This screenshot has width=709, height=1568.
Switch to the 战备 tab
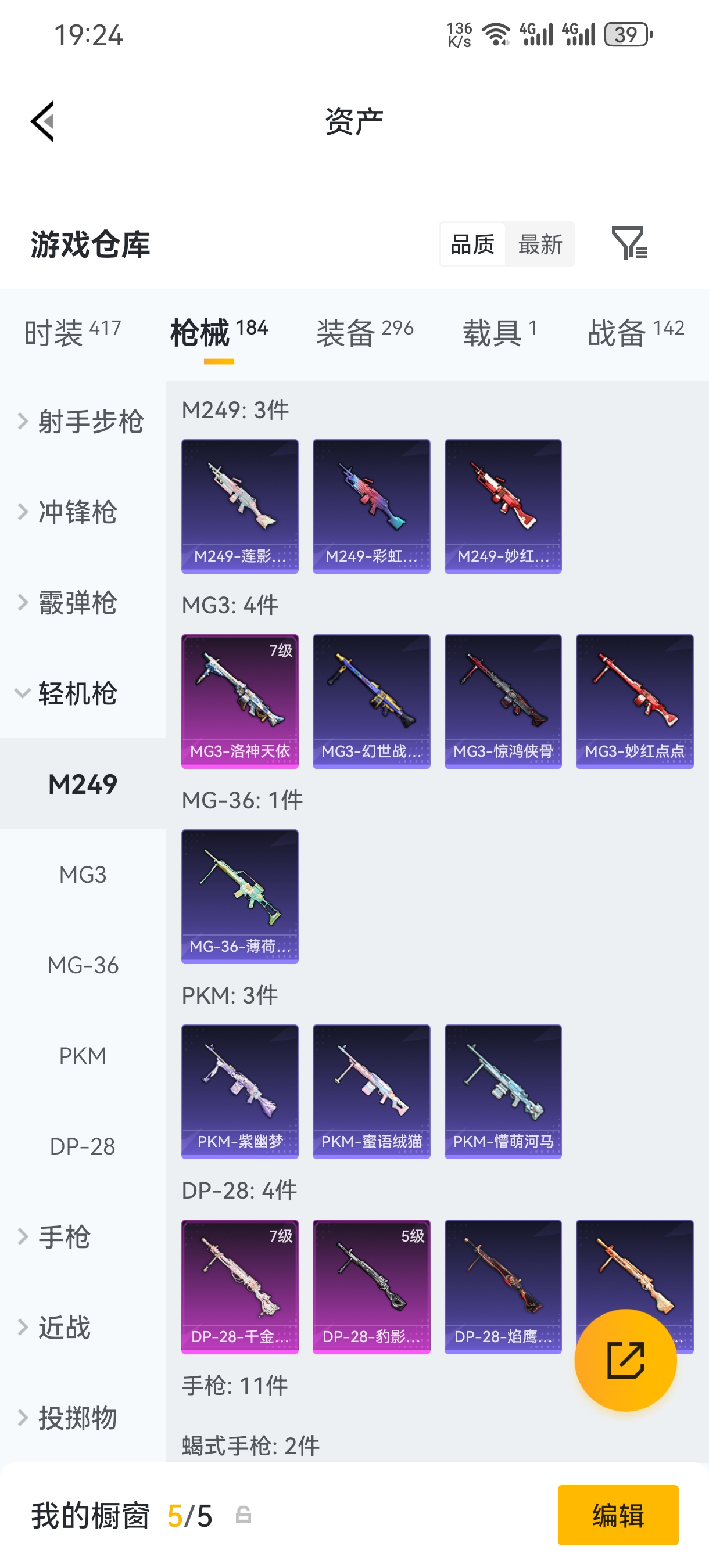tap(635, 332)
